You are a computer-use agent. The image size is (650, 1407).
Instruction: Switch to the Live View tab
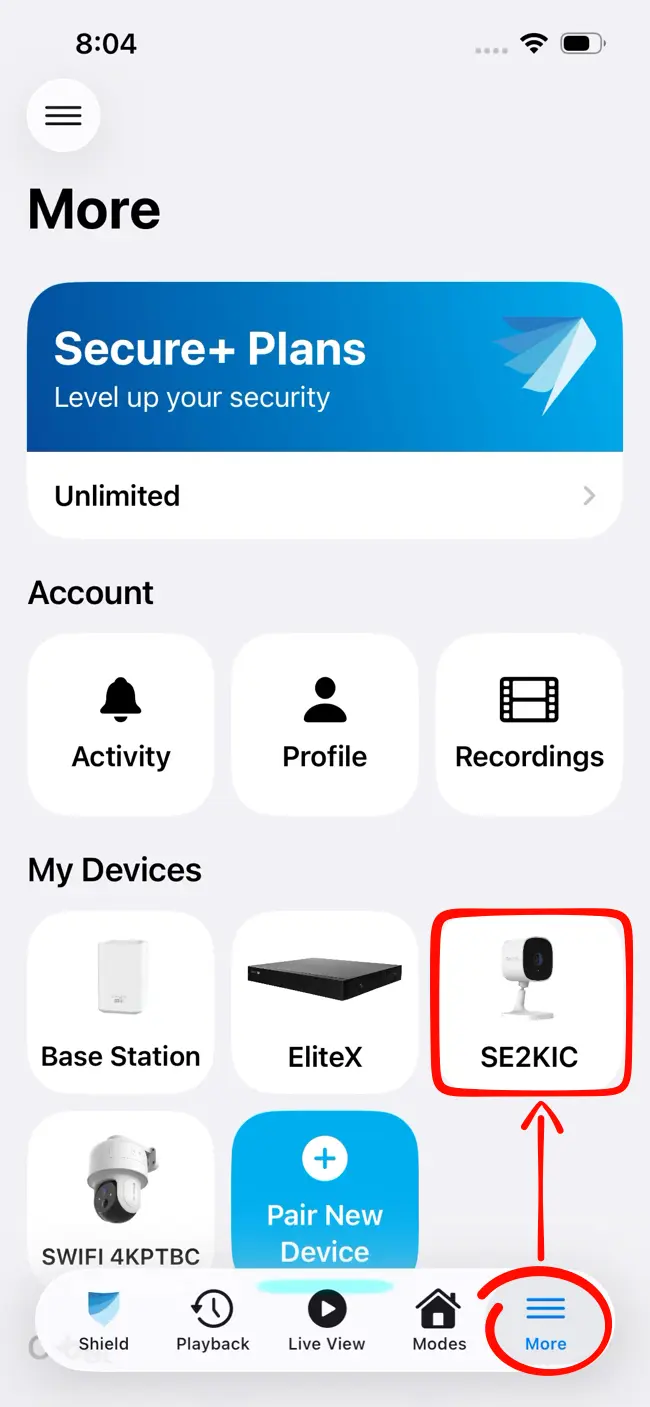(327, 1320)
